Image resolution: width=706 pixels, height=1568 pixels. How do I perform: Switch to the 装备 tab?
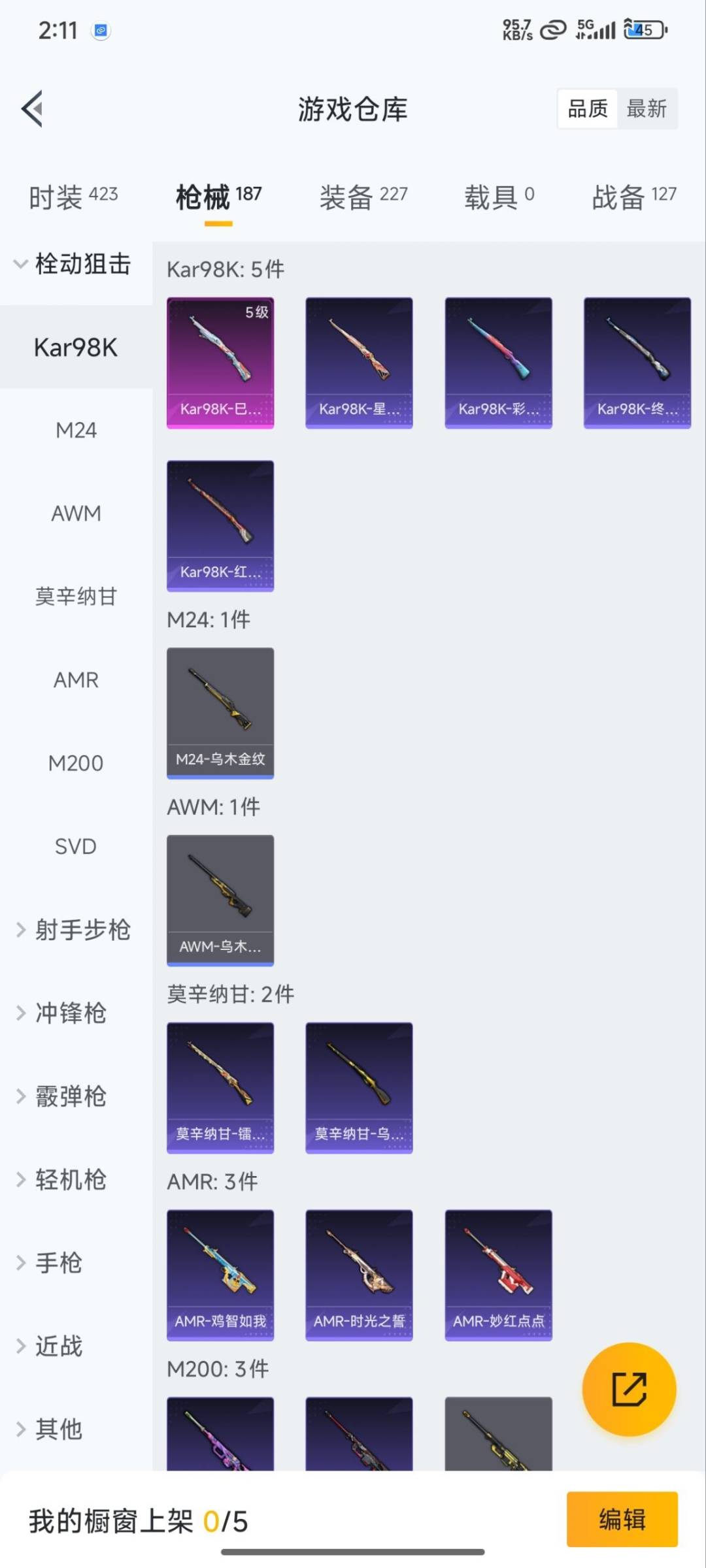[363, 196]
